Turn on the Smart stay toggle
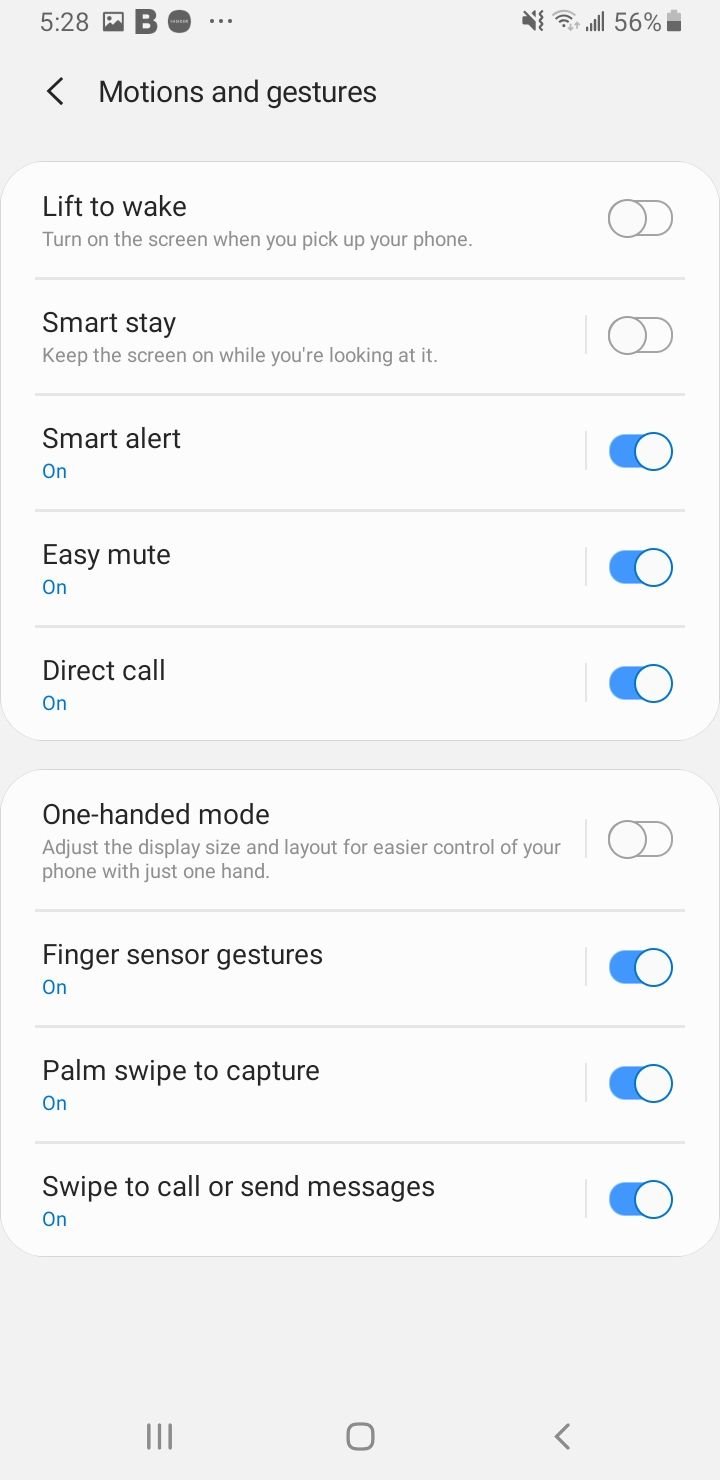The width and height of the screenshot is (720, 1480). pyautogui.click(x=640, y=335)
